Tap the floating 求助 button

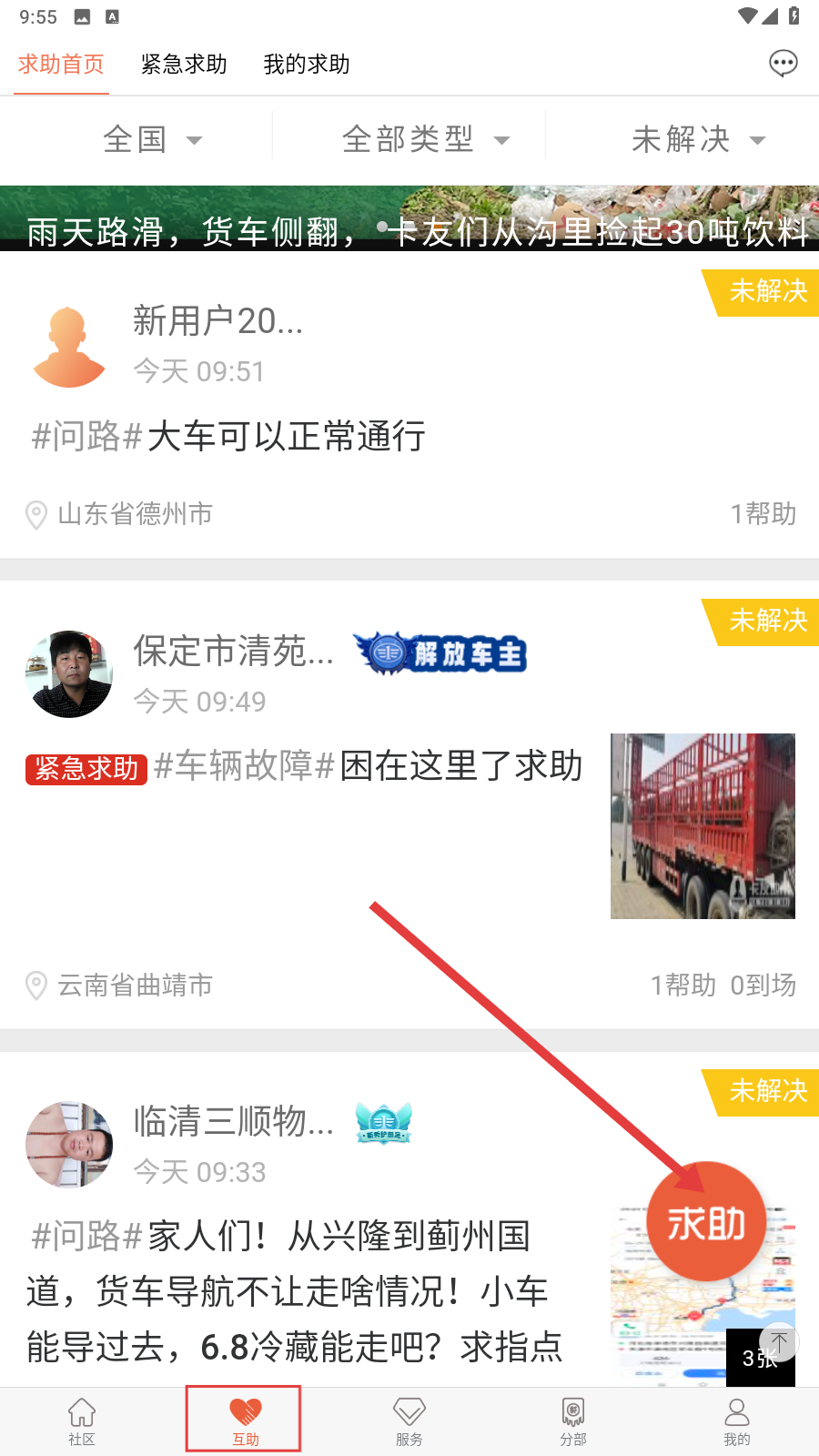click(706, 1222)
